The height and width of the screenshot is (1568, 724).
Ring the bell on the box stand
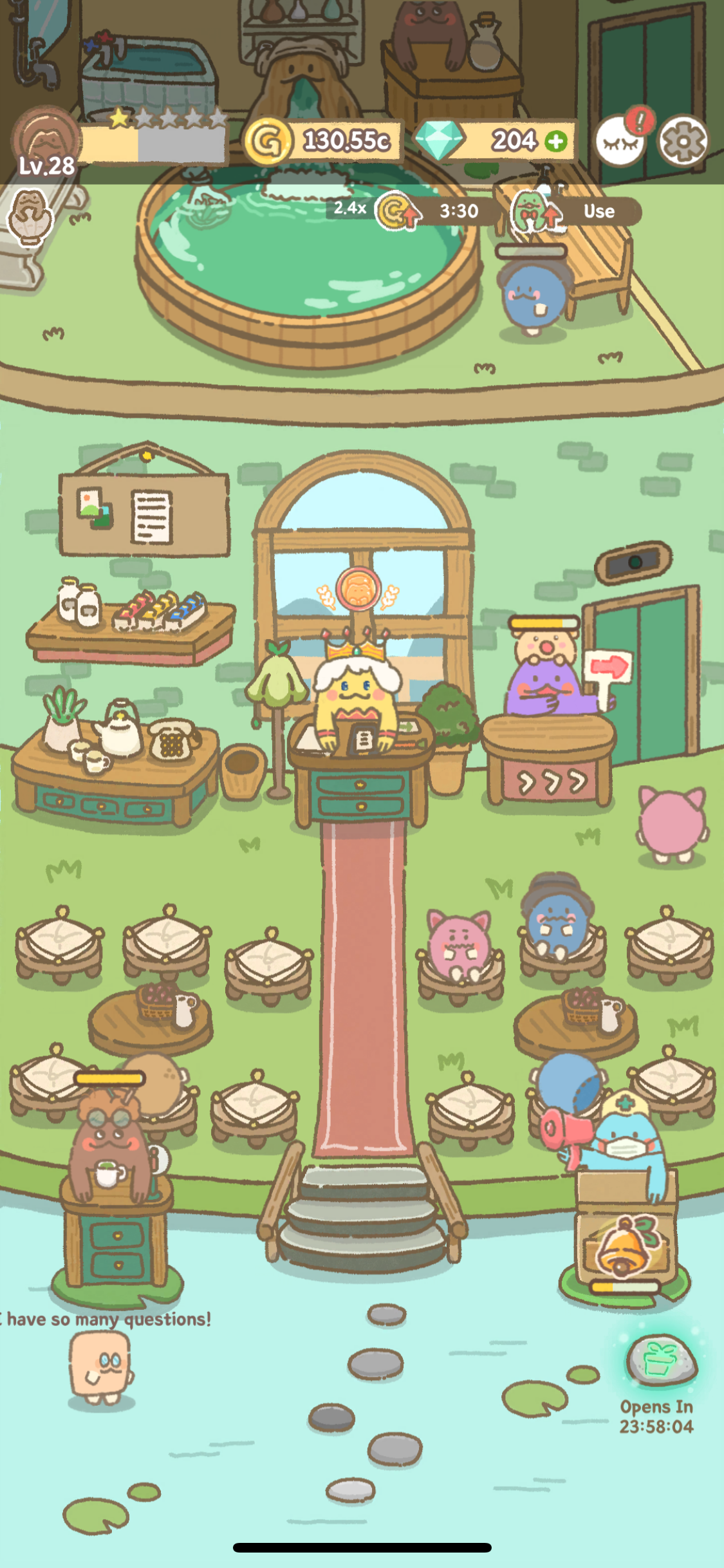click(x=624, y=1244)
